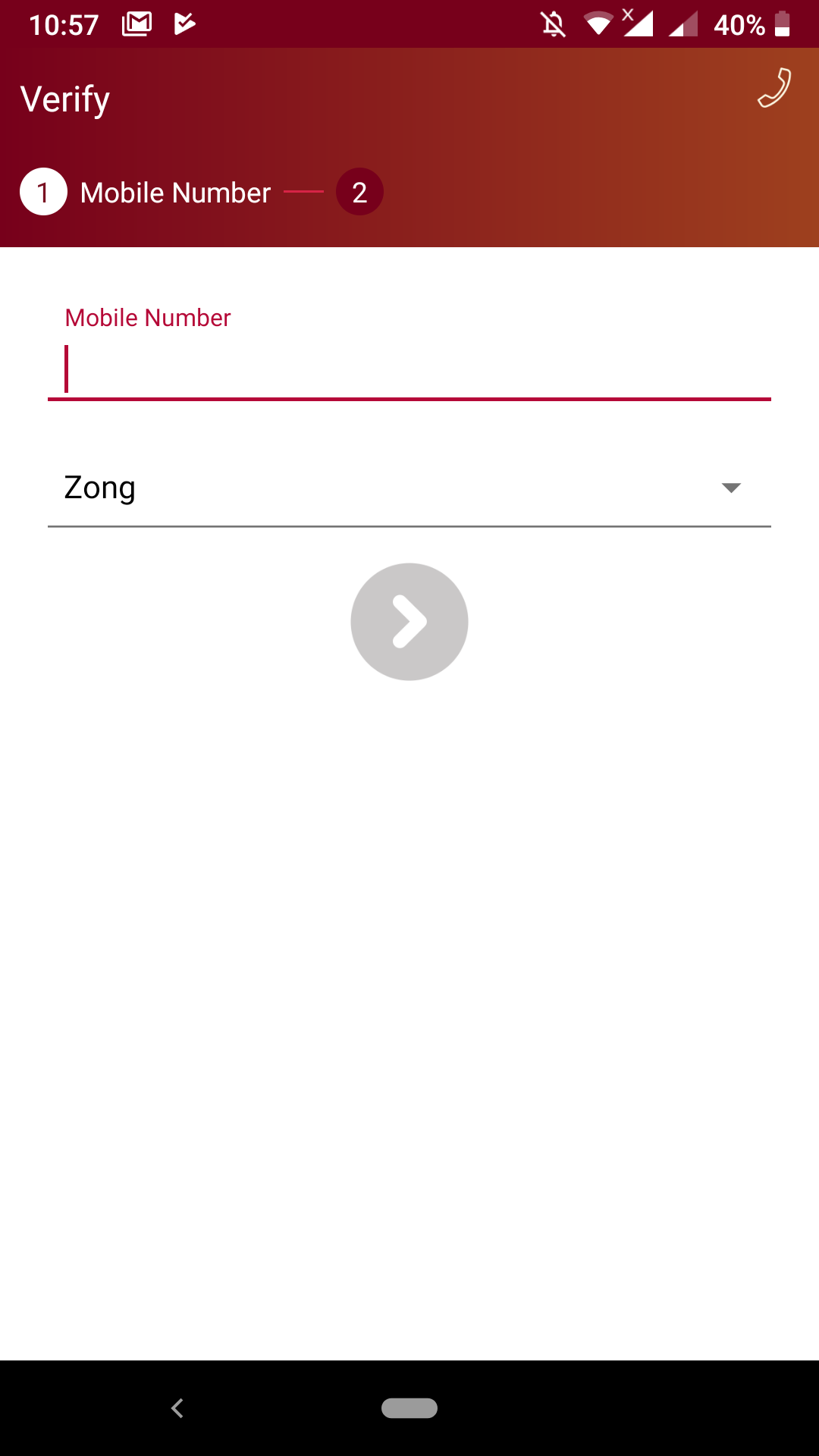Tap the next arrow button
The width and height of the screenshot is (819, 1456).
click(409, 622)
